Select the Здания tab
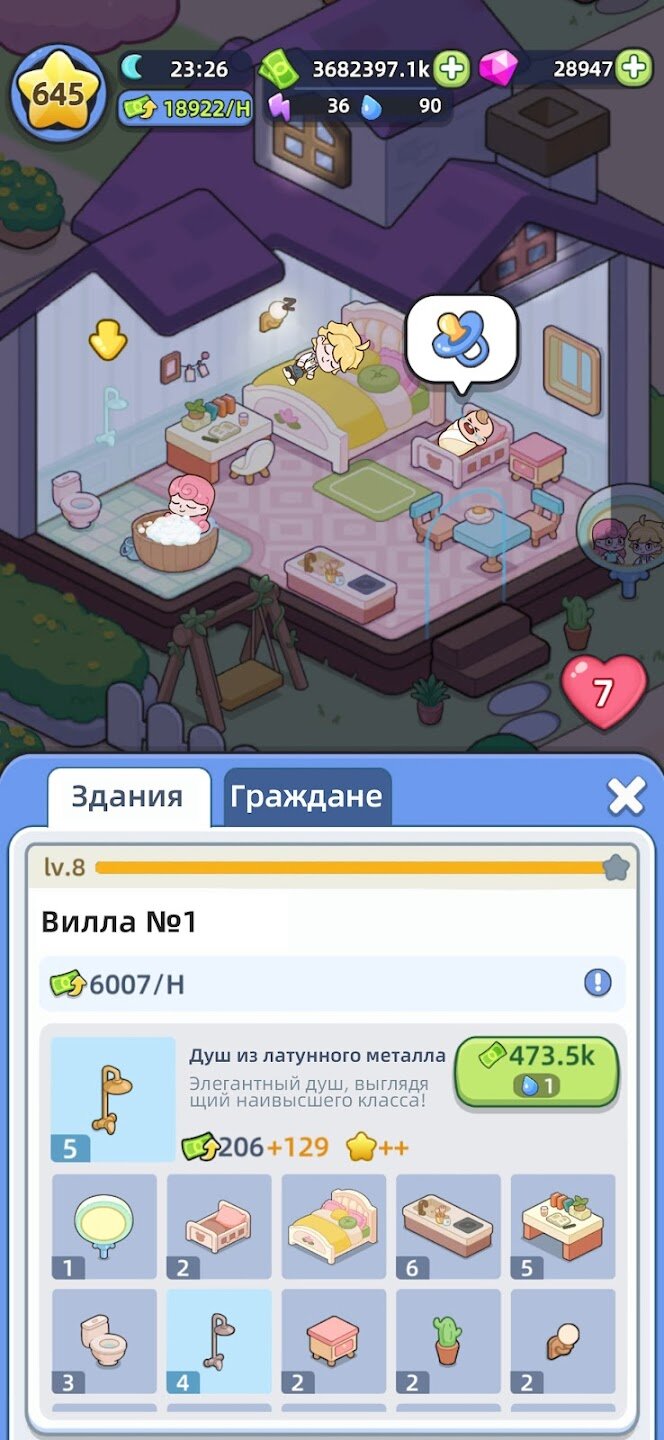664x1440 pixels. pyautogui.click(x=128, y=797)
